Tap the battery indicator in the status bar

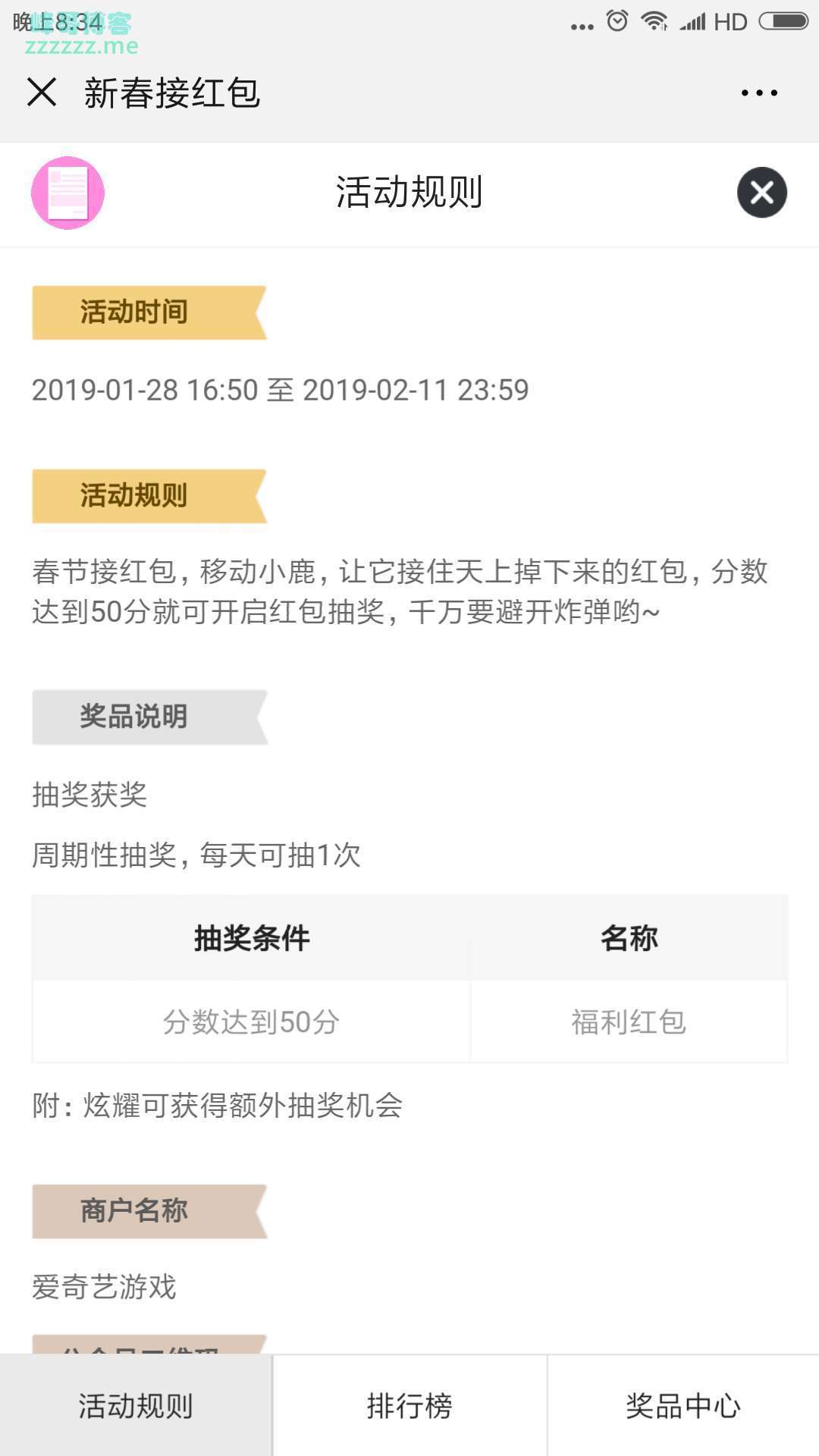(781, 23)
